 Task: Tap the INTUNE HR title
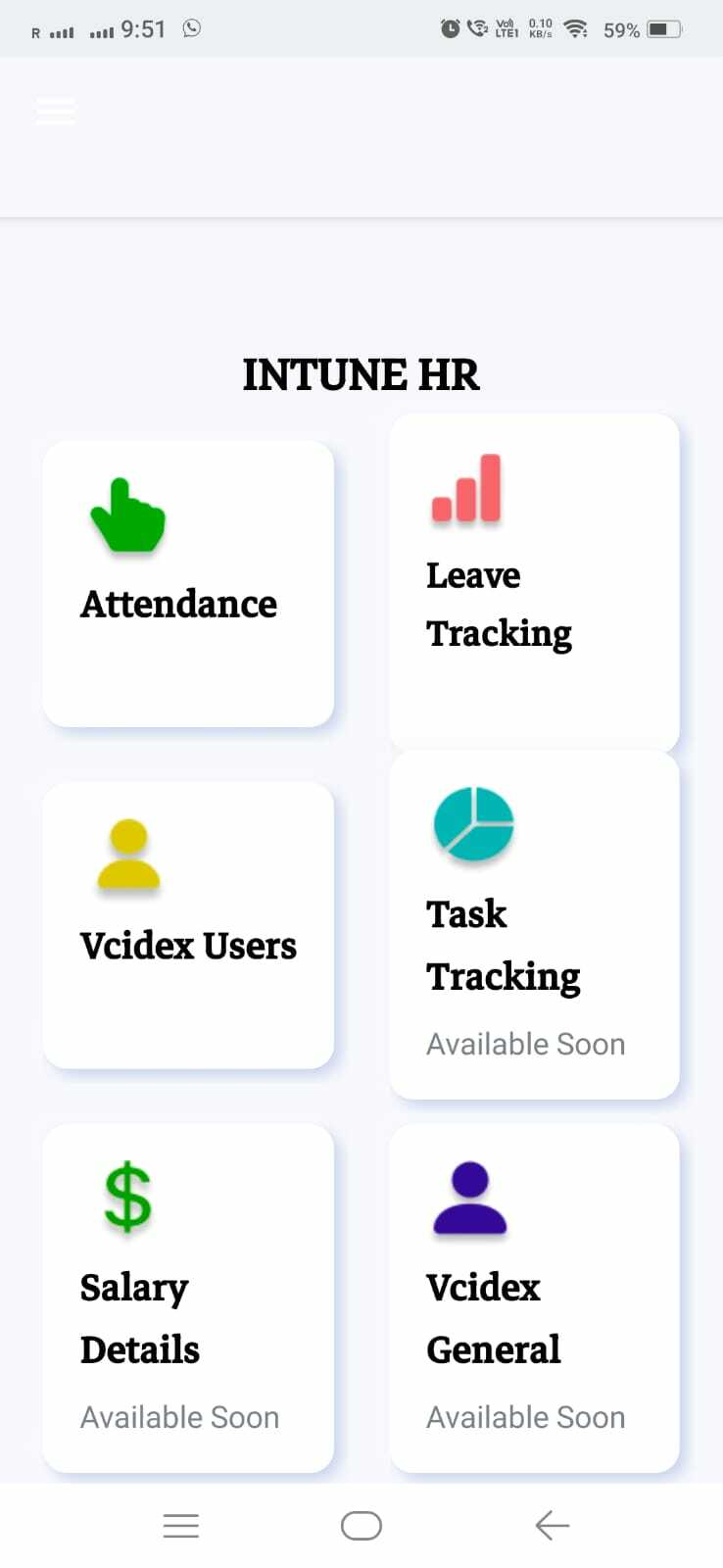[x=361, y=375]
